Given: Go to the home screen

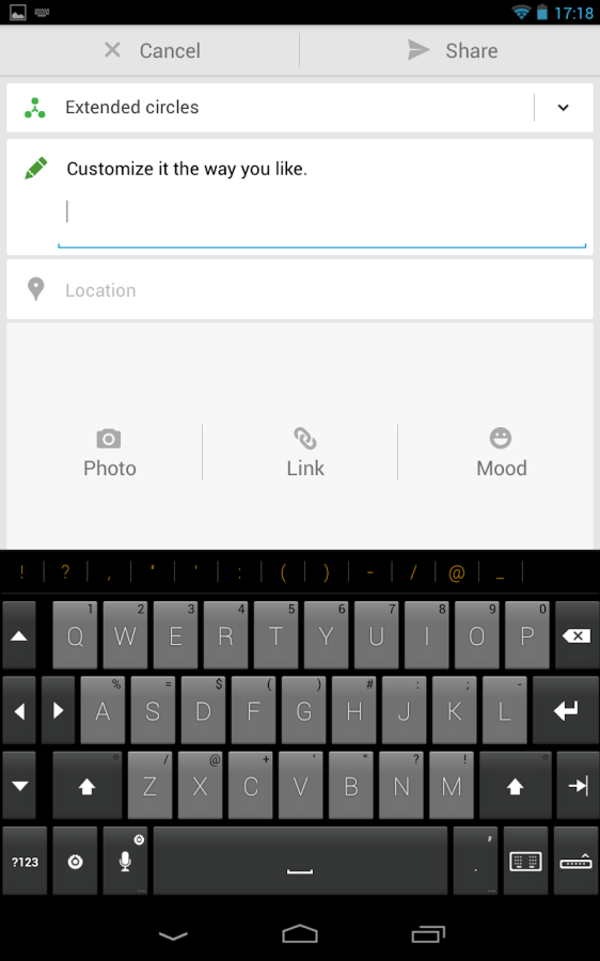Looking at the screenshot, I should [x=300, y=934].
